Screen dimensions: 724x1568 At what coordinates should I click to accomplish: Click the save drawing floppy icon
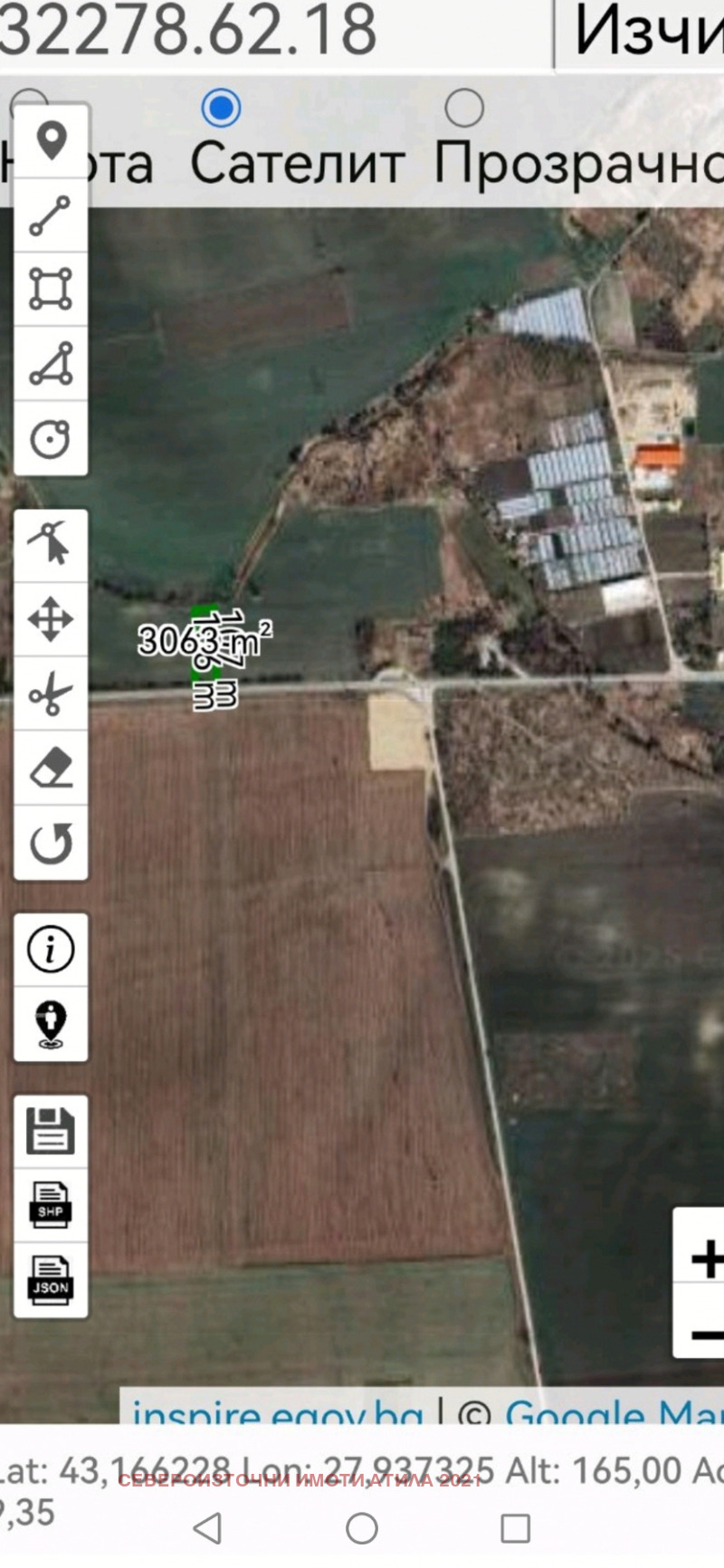(x=52, y=1132)
